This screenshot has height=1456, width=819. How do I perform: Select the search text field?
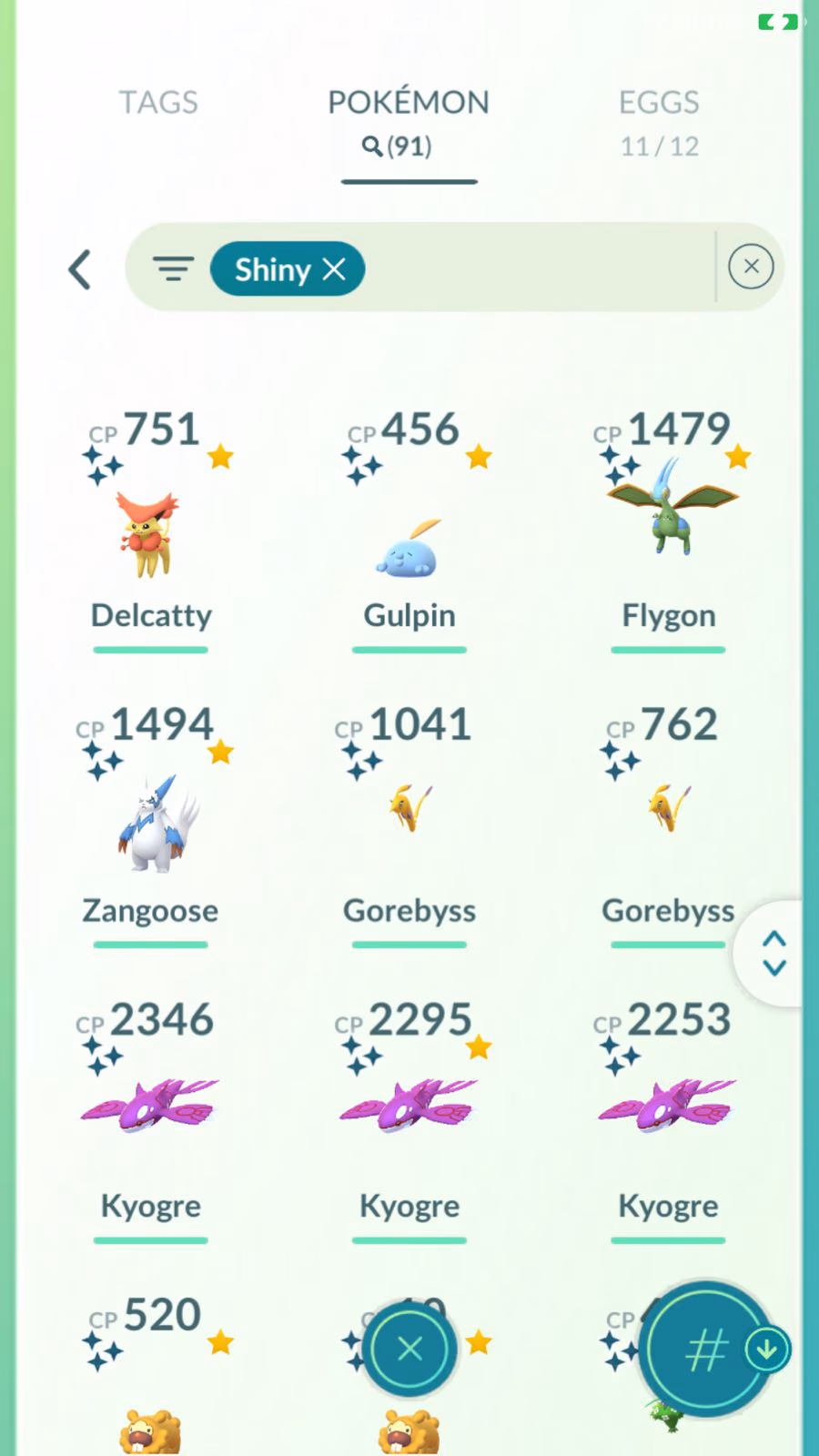point(537,268)
